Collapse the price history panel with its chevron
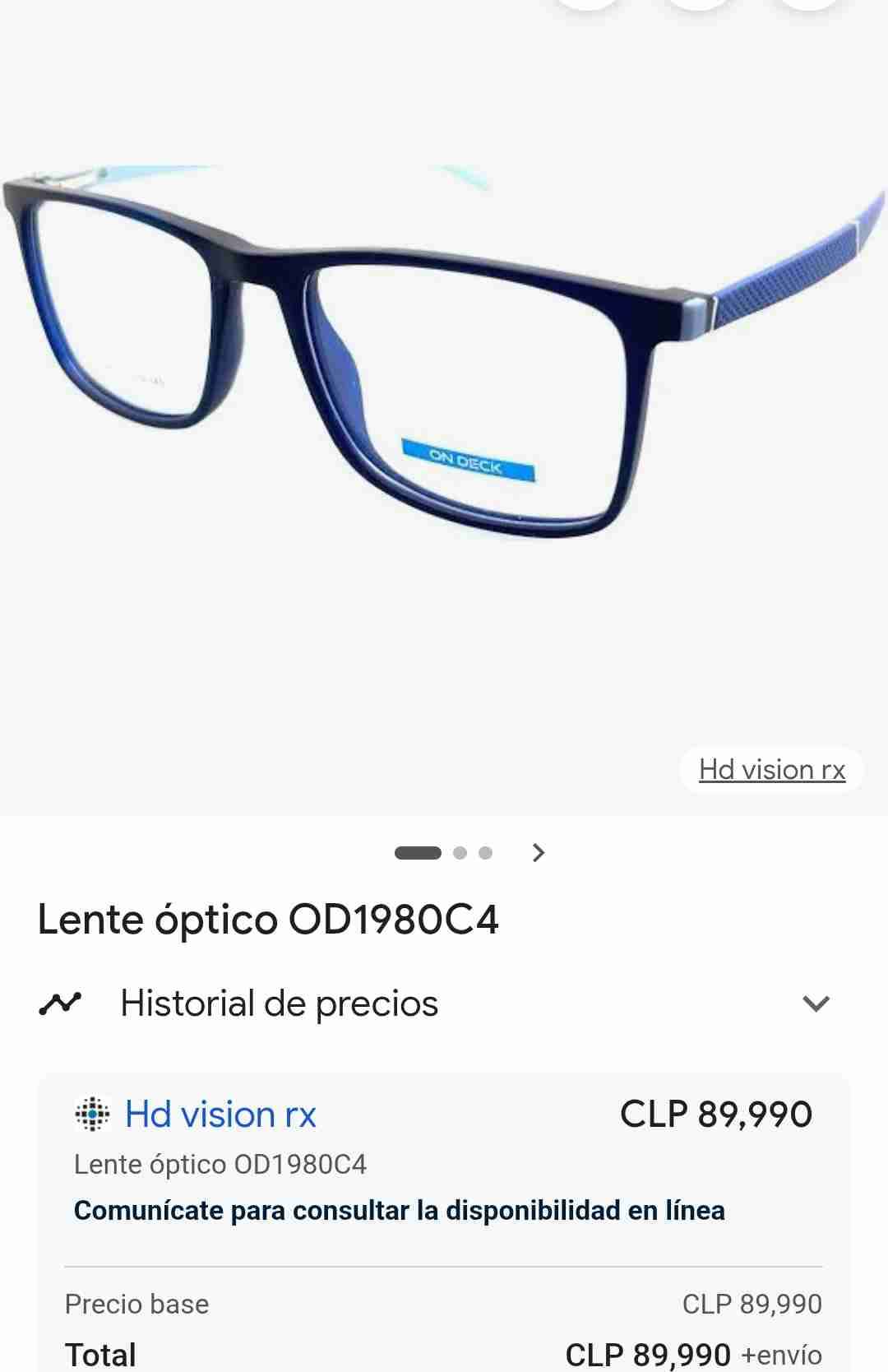Viewport: 888px width, 1372px height. click(815, 1002)
